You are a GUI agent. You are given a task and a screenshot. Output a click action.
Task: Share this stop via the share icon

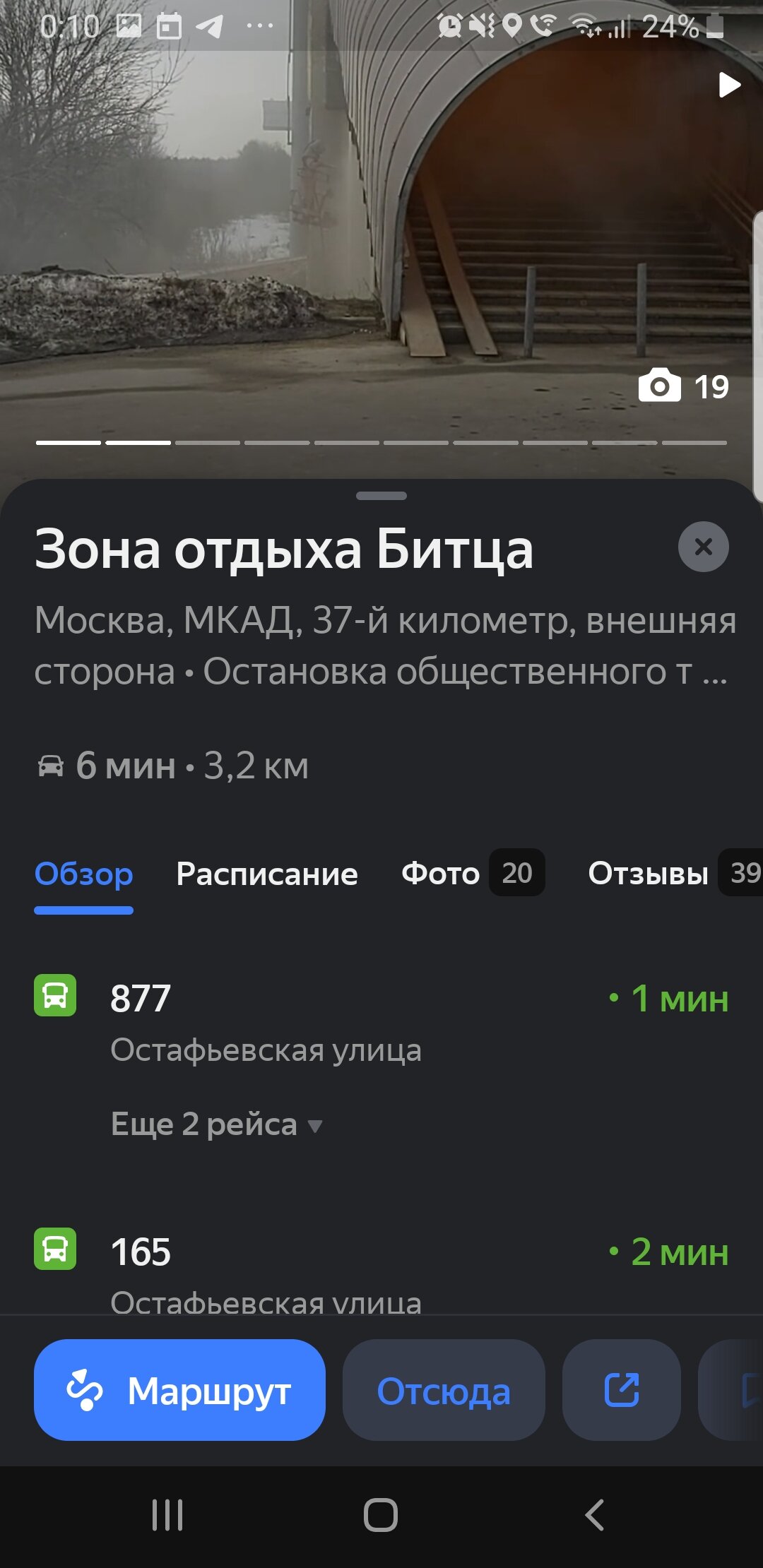(622, 1390)
